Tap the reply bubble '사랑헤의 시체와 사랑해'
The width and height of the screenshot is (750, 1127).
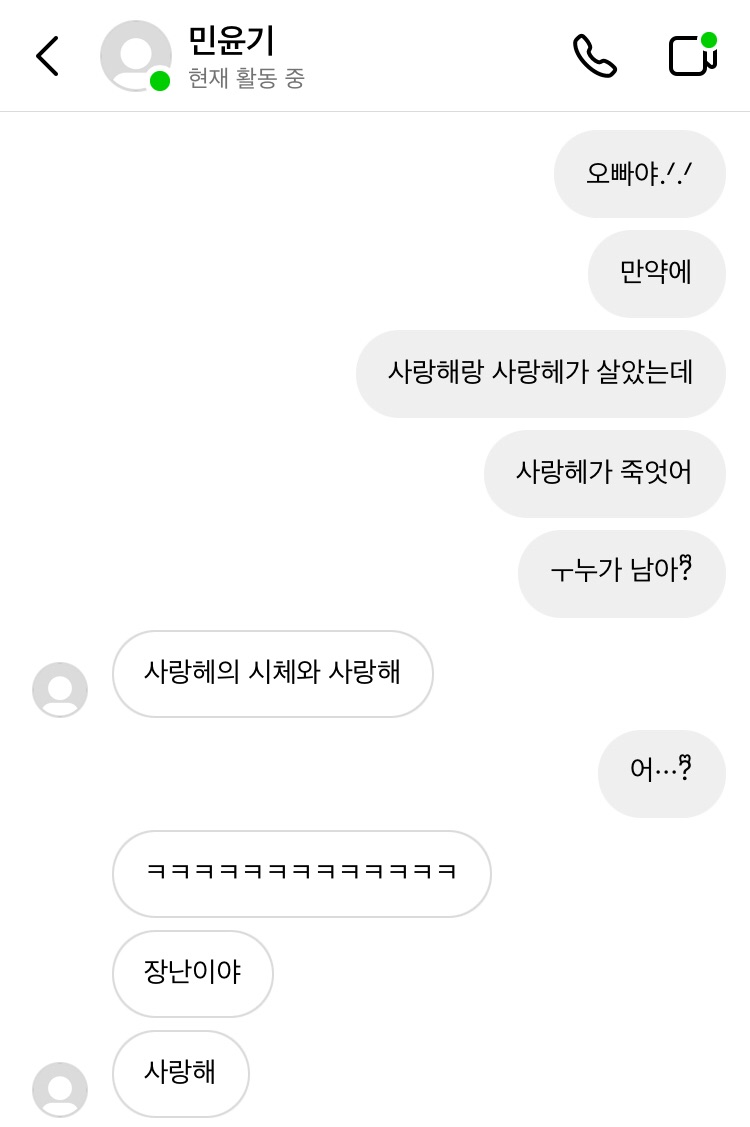coord(272,673)
